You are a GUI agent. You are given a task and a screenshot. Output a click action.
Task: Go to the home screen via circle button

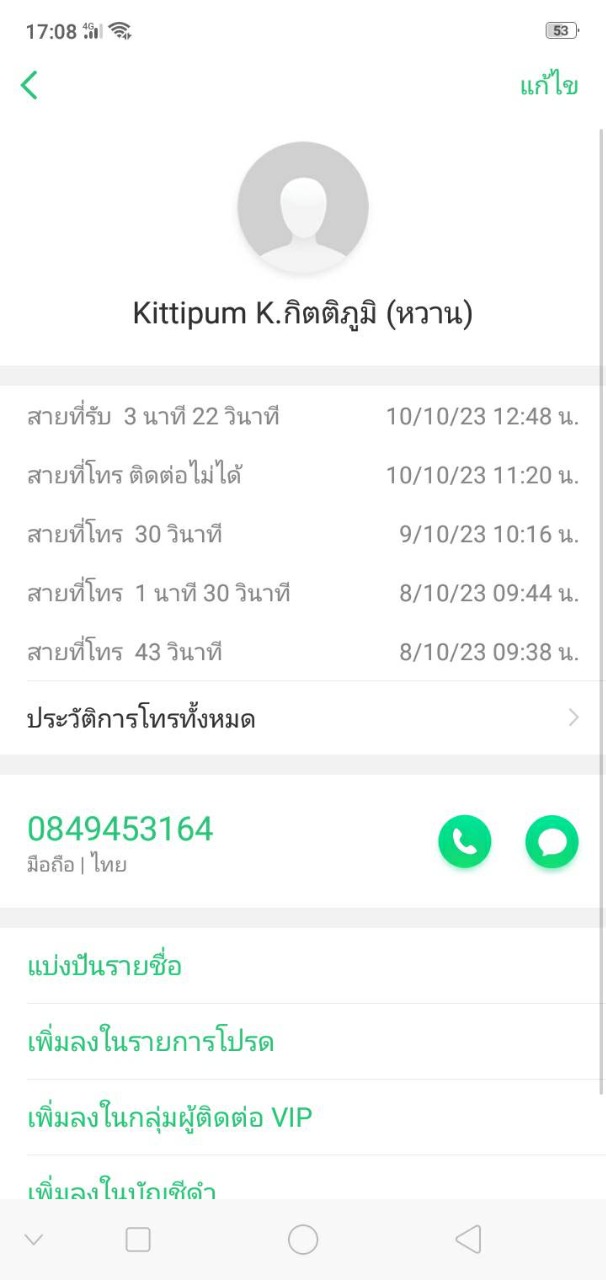click(303, 1240)
